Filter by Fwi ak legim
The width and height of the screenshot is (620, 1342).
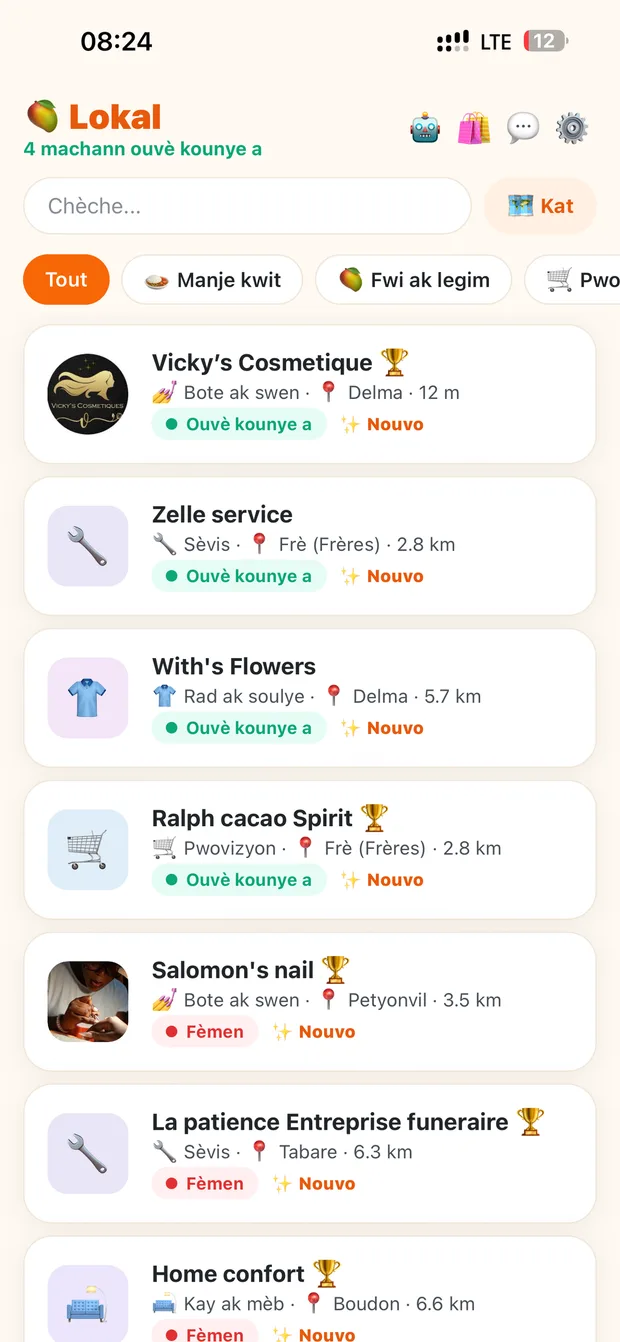pos(414,280)
